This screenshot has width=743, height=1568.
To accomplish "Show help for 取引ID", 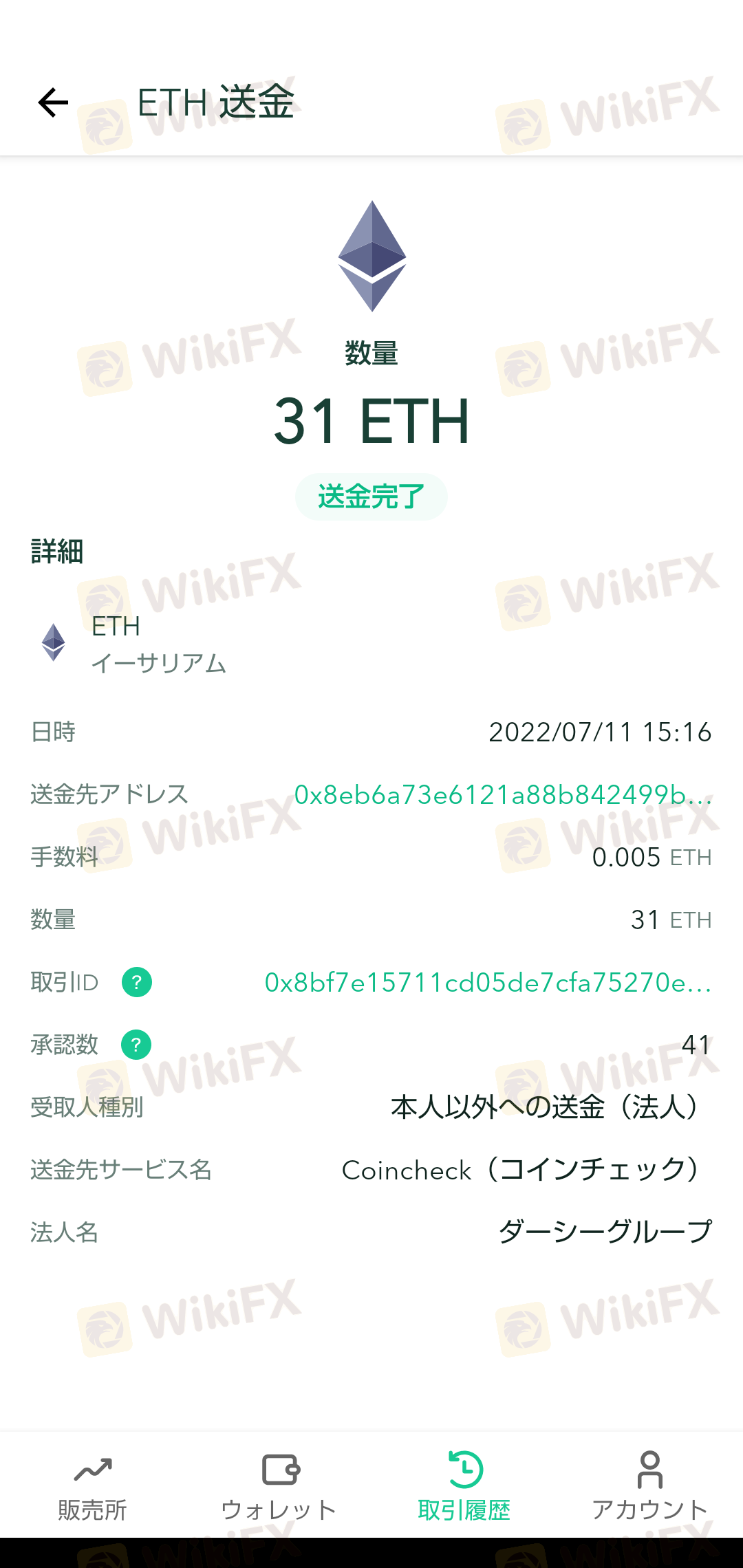I will tap(137, 982).
